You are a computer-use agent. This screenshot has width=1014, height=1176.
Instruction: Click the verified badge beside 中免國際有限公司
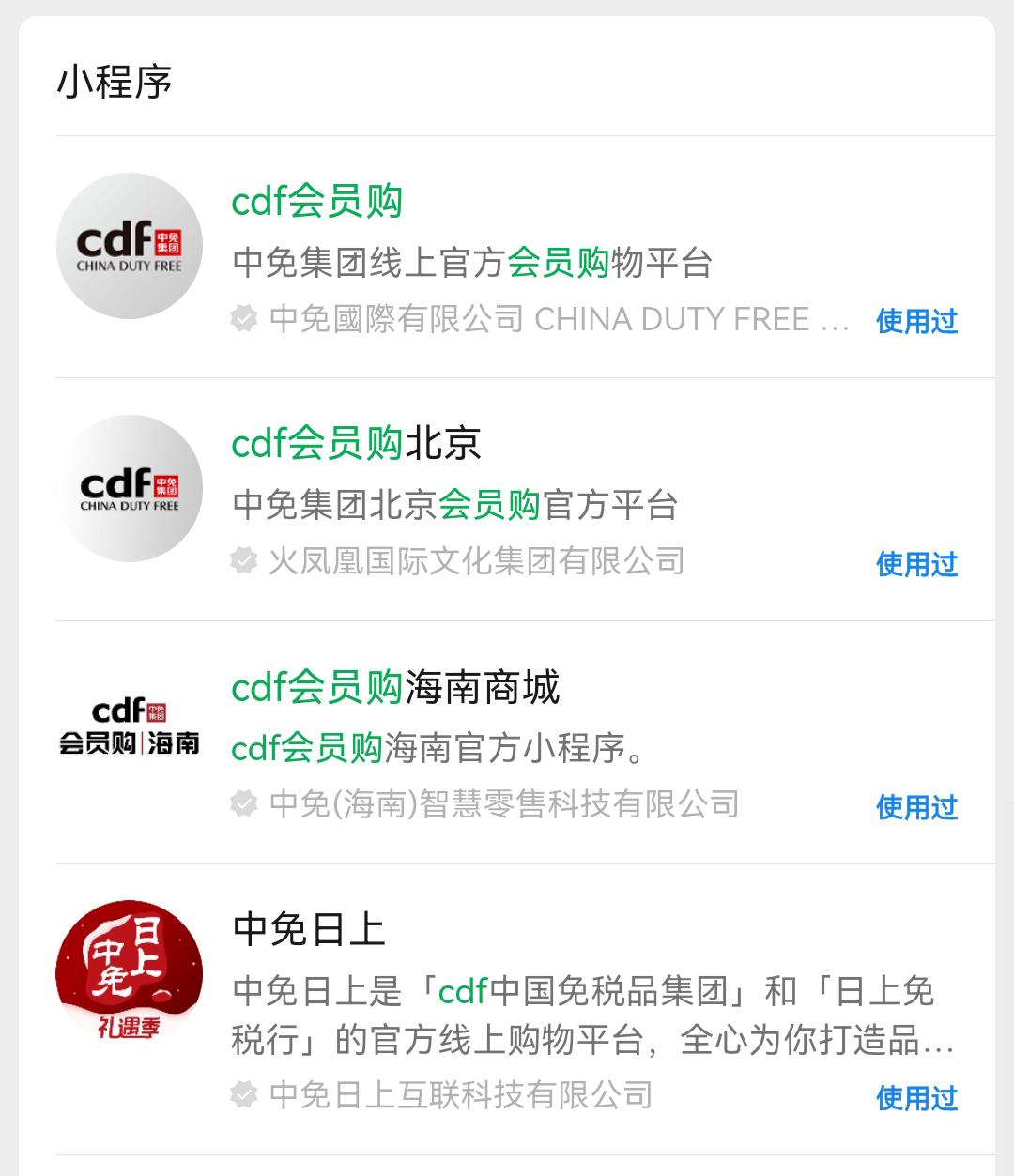pos(242,319)
